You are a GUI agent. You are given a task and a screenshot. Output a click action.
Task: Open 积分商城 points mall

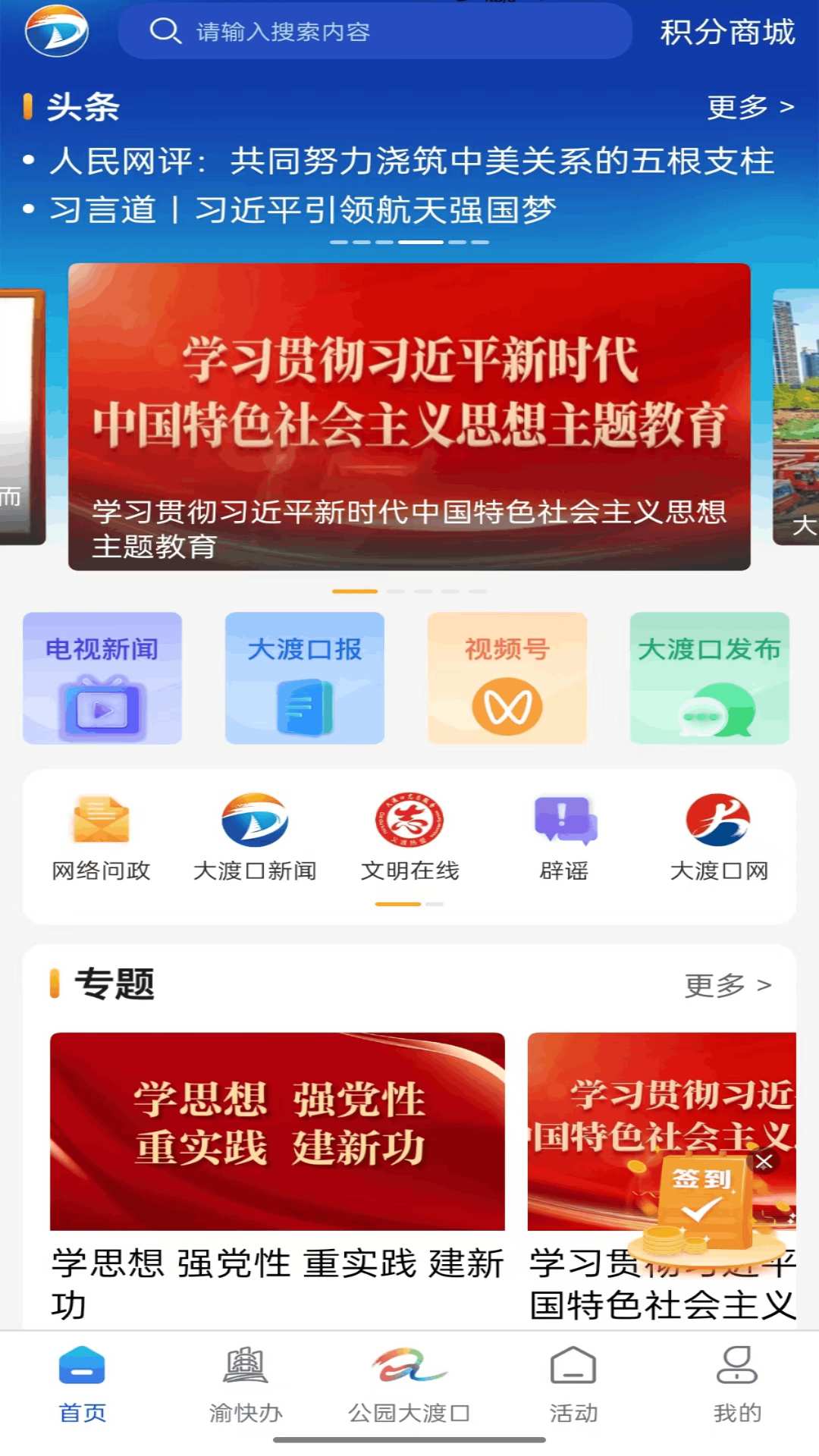726,32
